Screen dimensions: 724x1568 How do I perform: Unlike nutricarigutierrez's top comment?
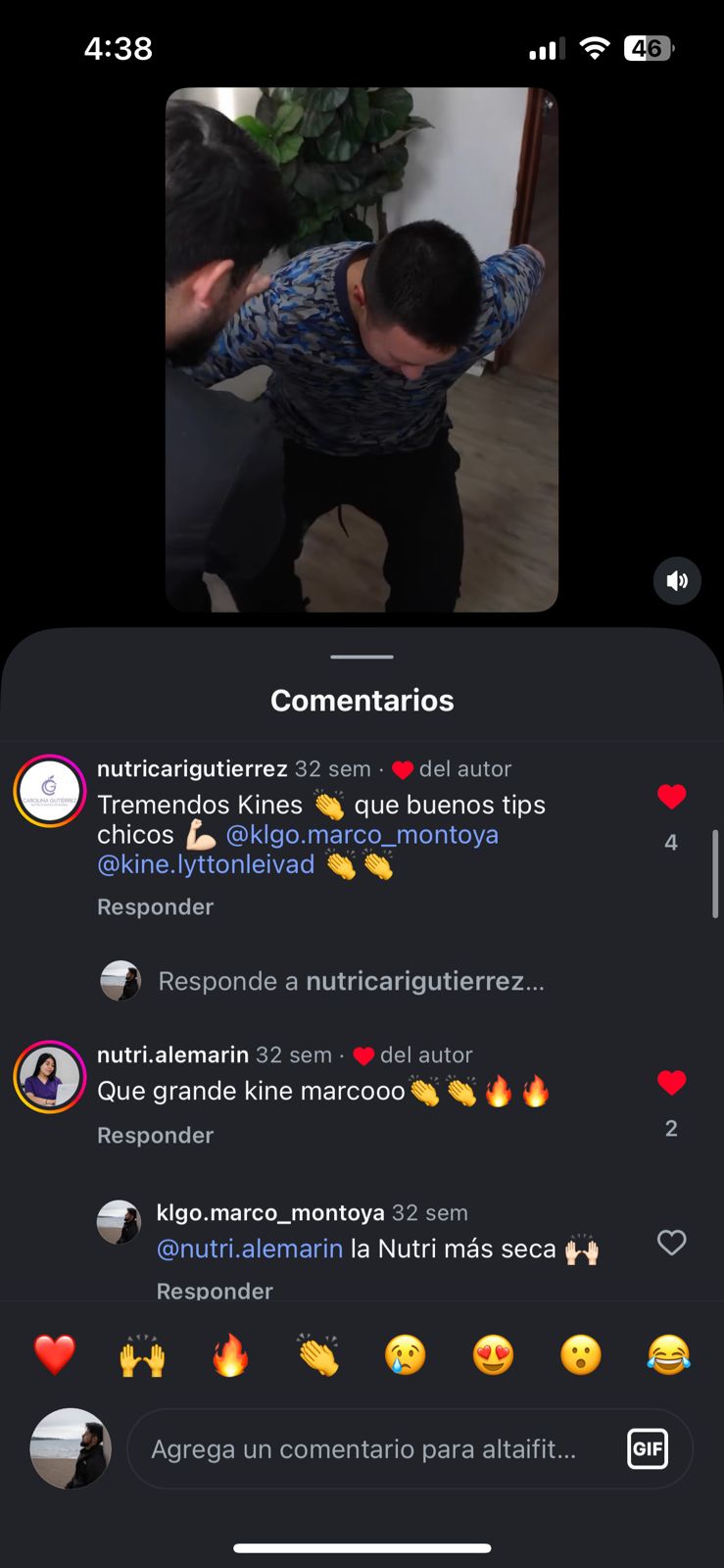671,796
